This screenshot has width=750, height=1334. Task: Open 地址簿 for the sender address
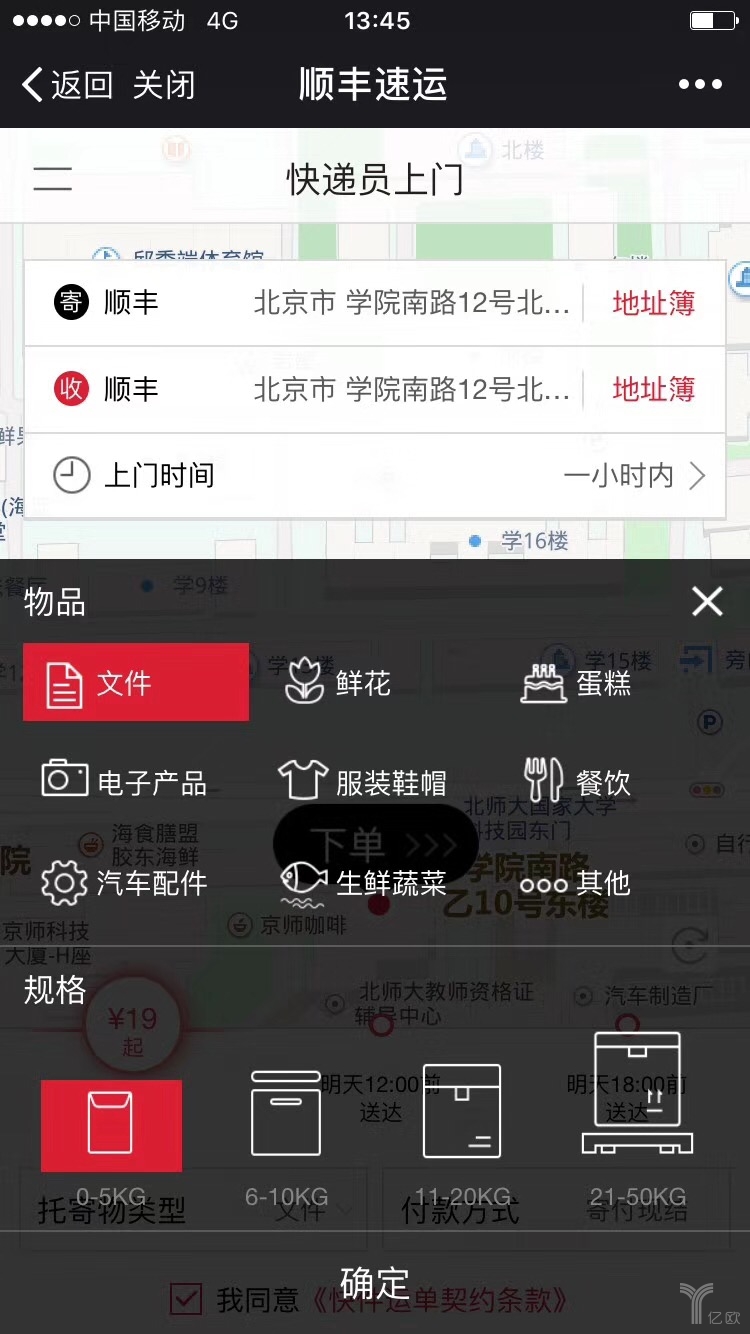point(653,303)
